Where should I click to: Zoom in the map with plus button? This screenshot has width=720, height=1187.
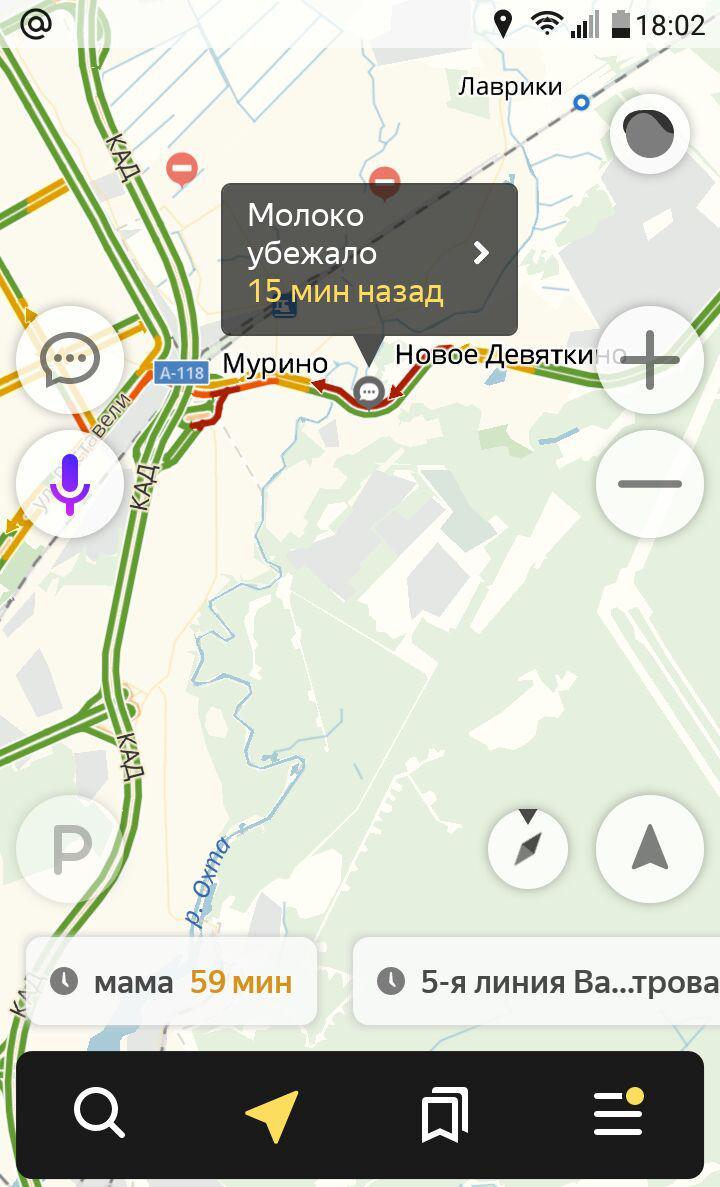point(649,360)
